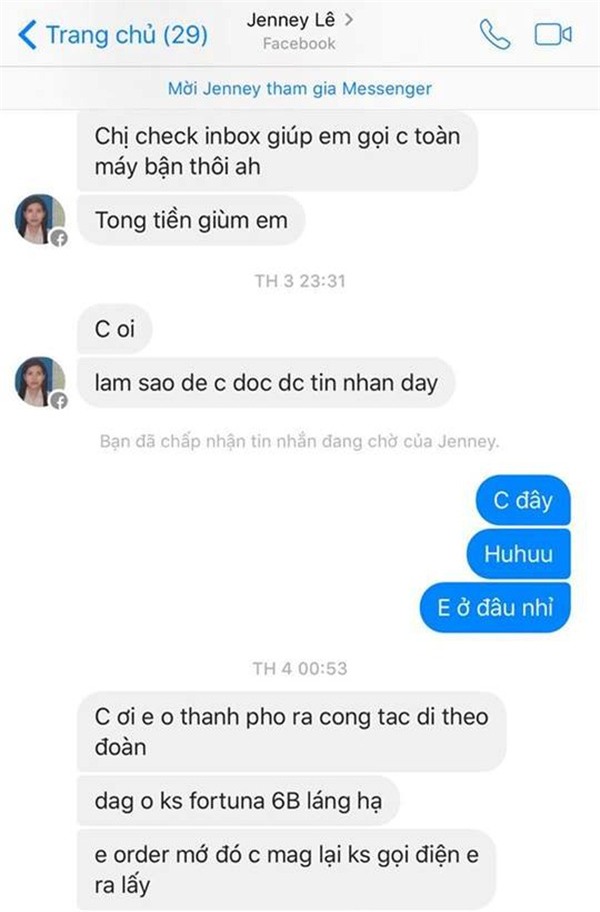
Task: Start a voice call with Jenney
Action: tap(494, 35)
